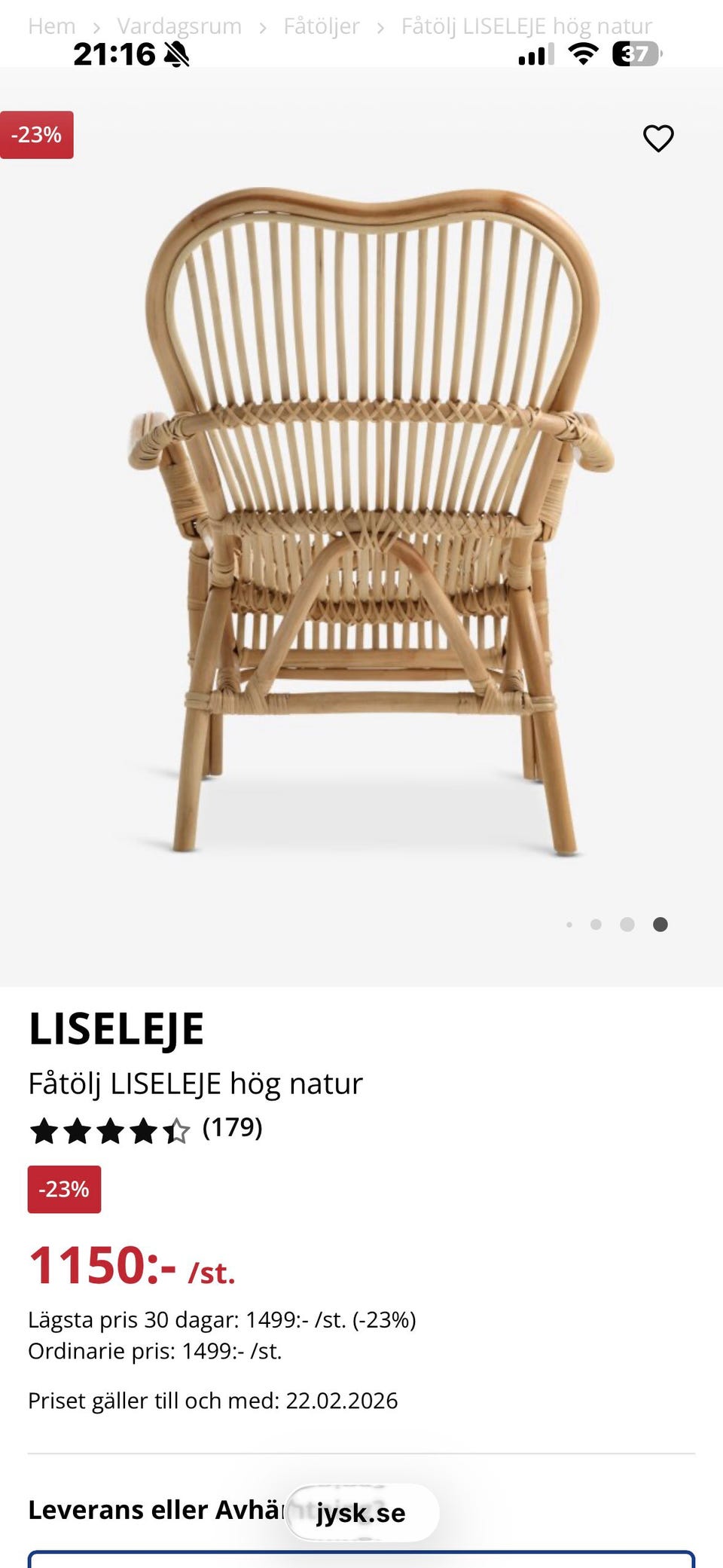Go to Hem via breadcrumb
Image resolution: width=723 pixels, height=1568 pixels.
coord(51,26)
